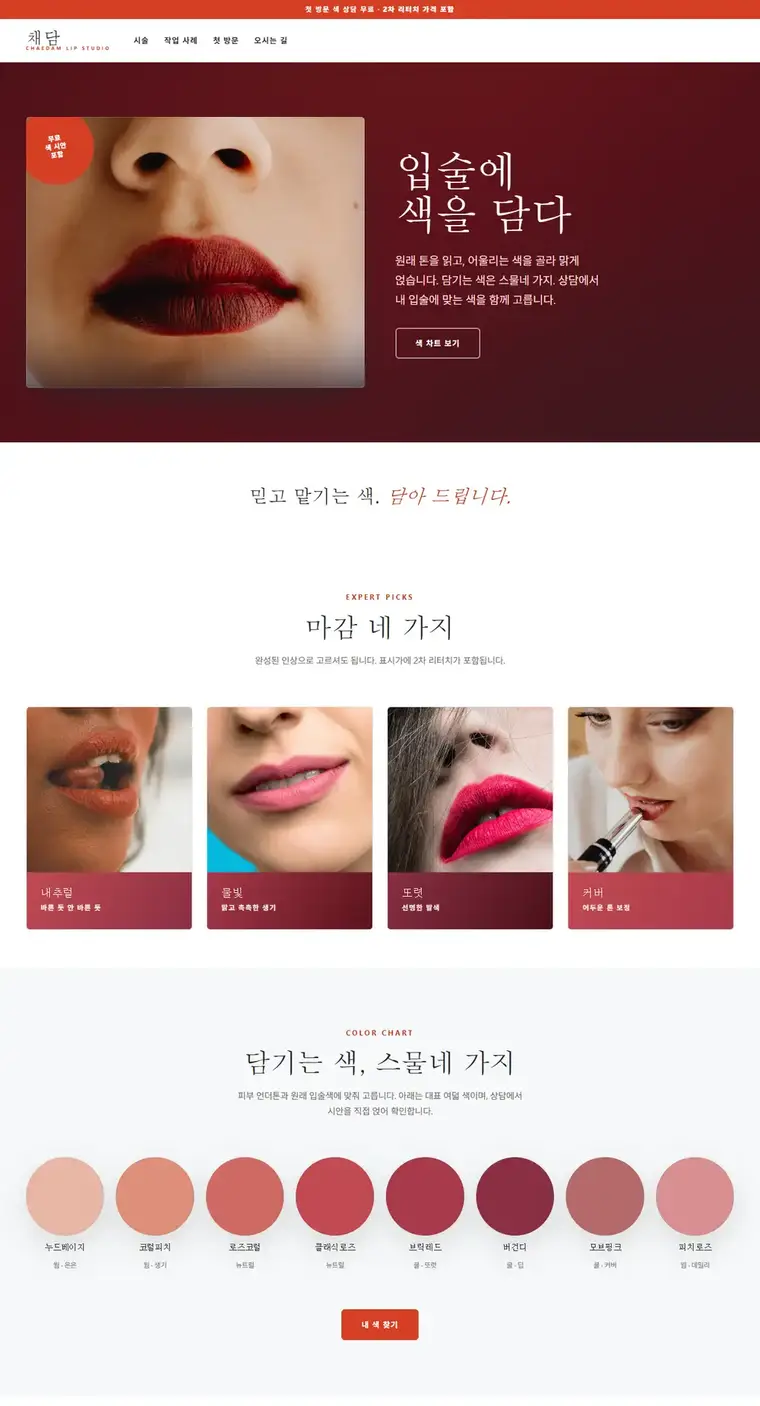
Task: Open the 시술 menu item
Action: point(141,41)
